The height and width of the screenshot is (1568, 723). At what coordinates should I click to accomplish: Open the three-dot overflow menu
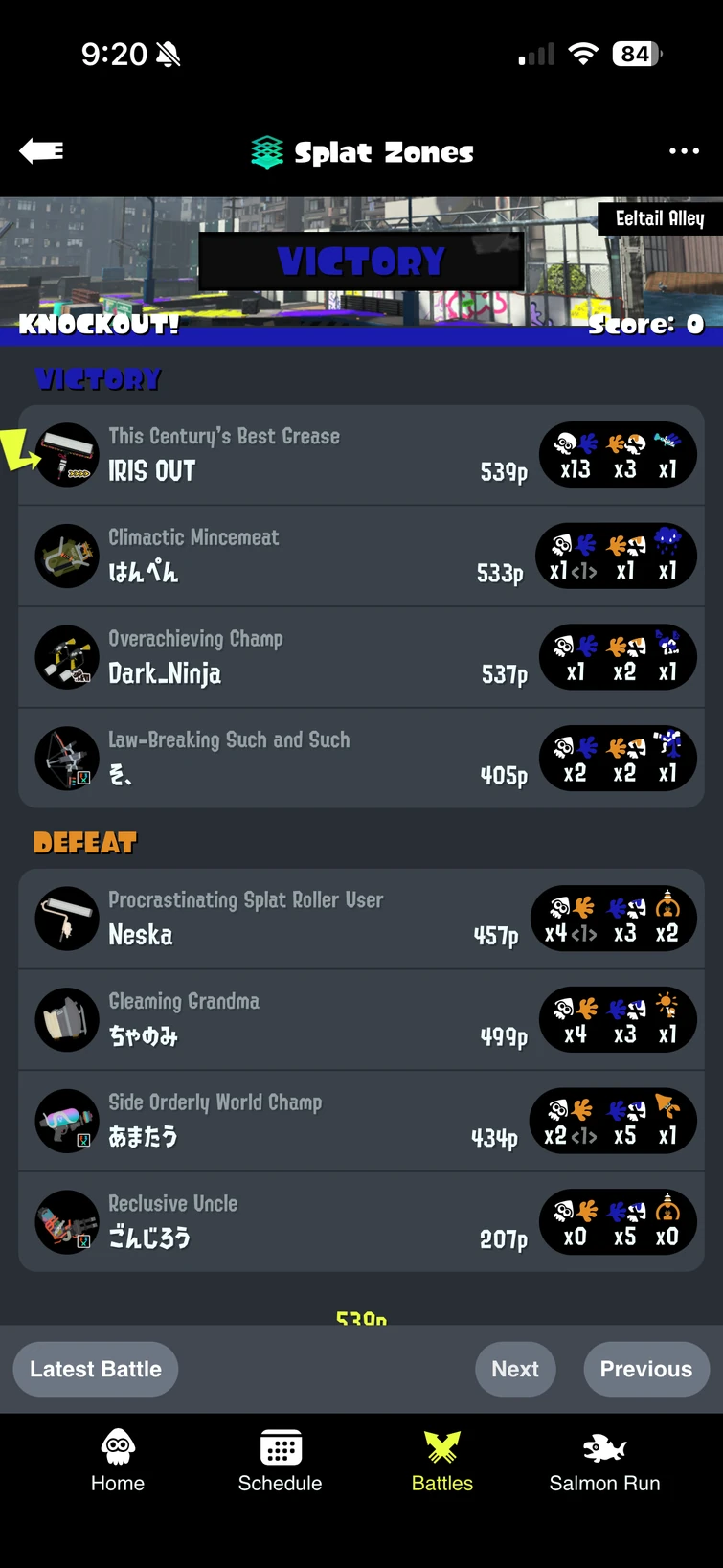point(684,151)
